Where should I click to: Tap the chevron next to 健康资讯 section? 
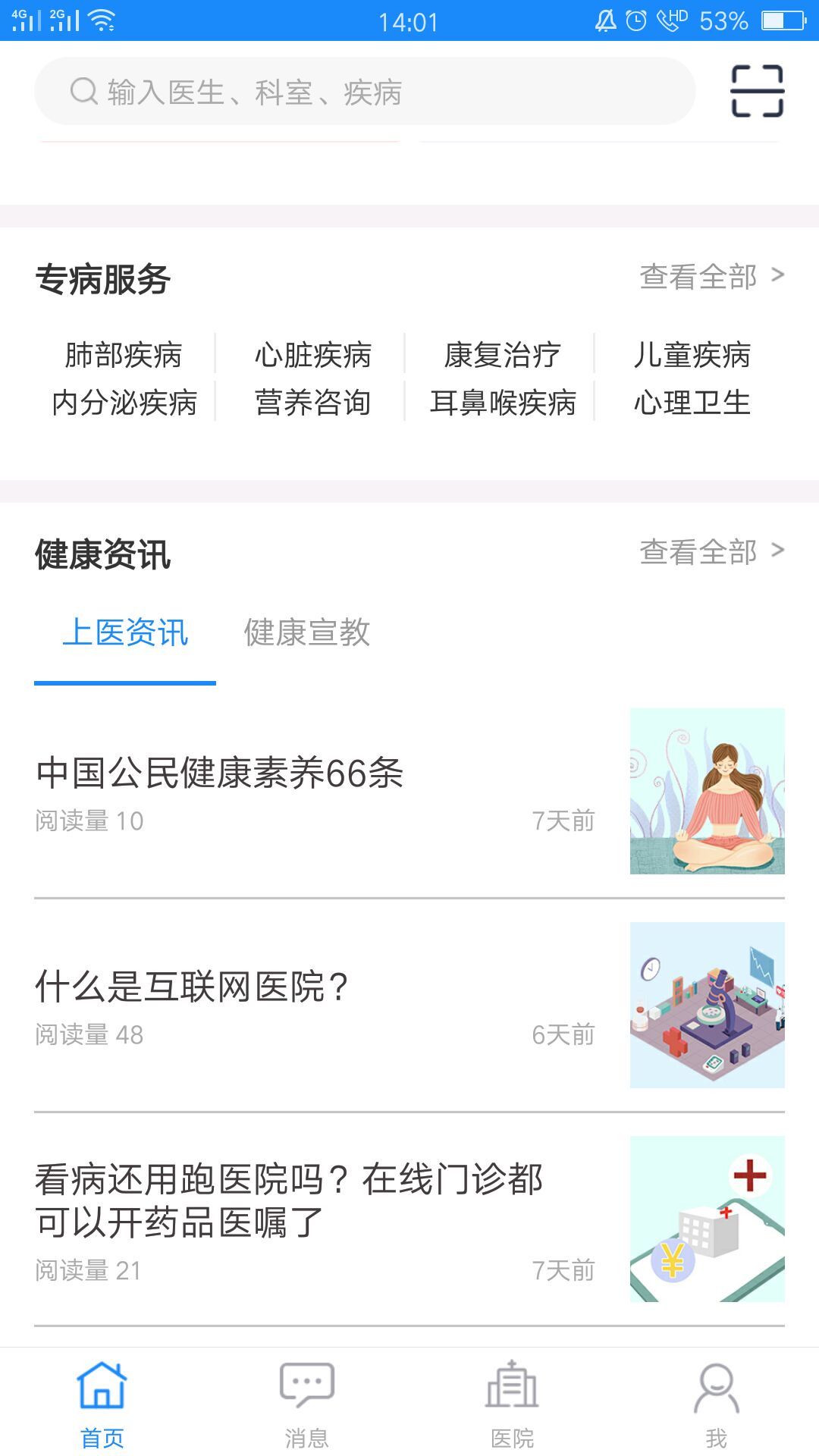[777, 551]
